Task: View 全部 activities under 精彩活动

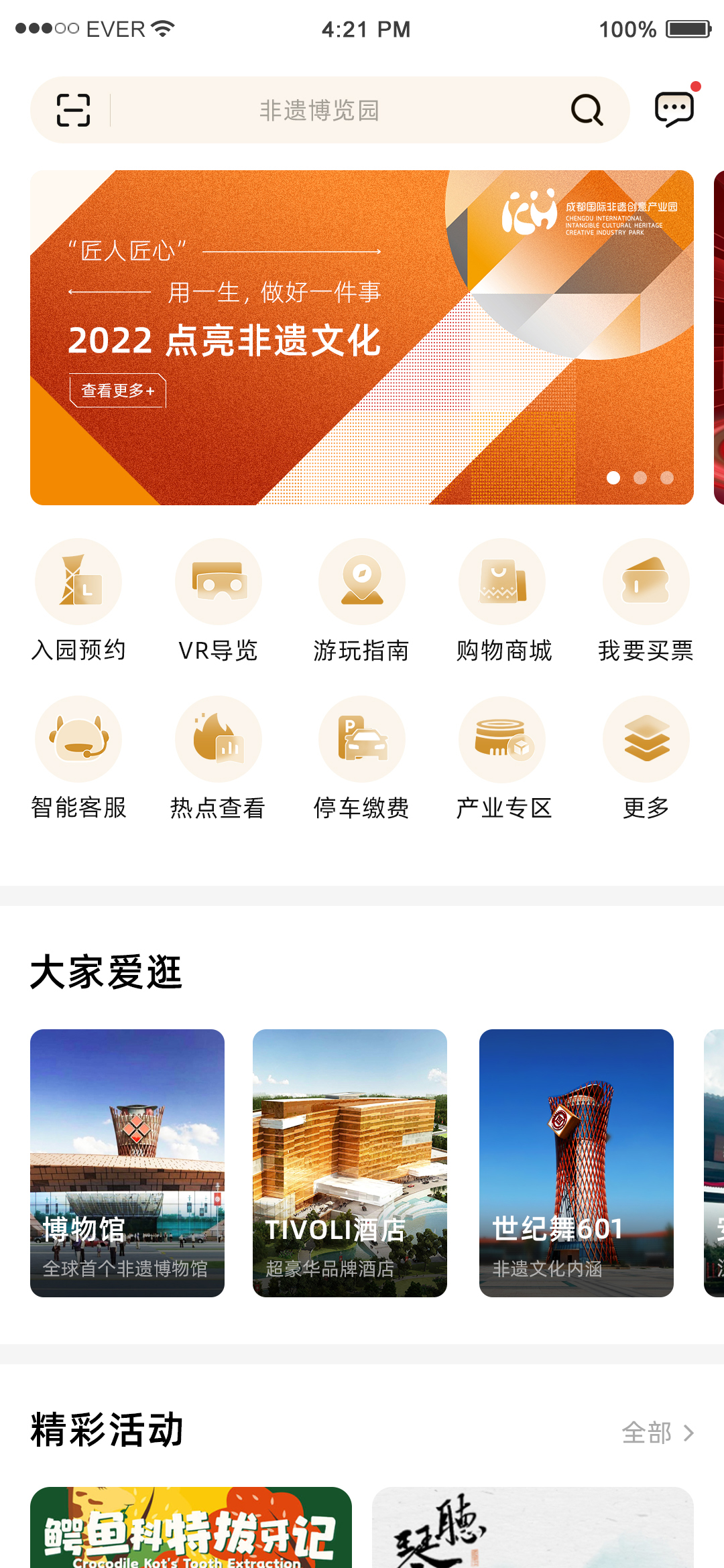Action: 657,1433
